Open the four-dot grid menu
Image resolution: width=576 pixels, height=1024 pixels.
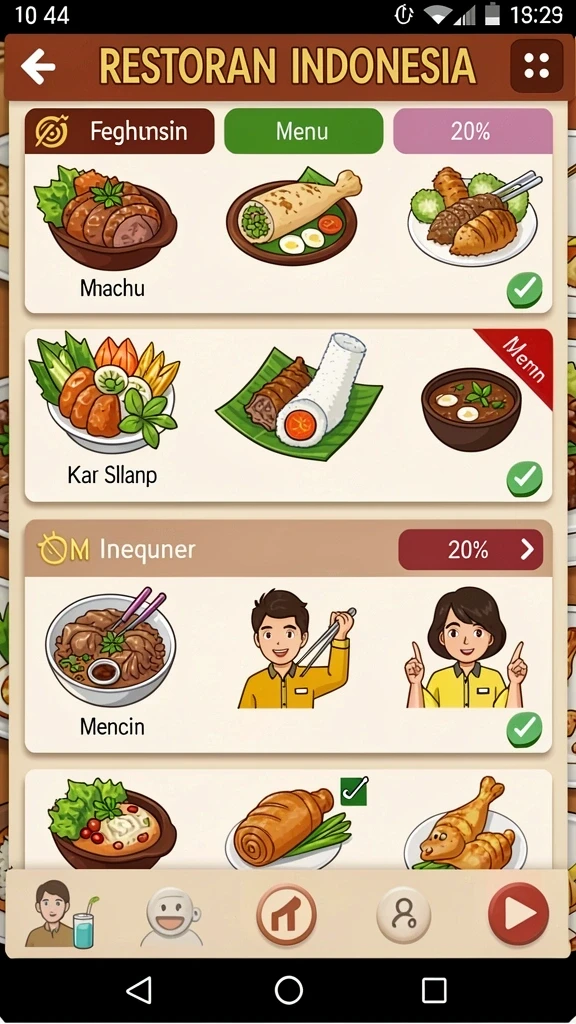tap(537, 66)
